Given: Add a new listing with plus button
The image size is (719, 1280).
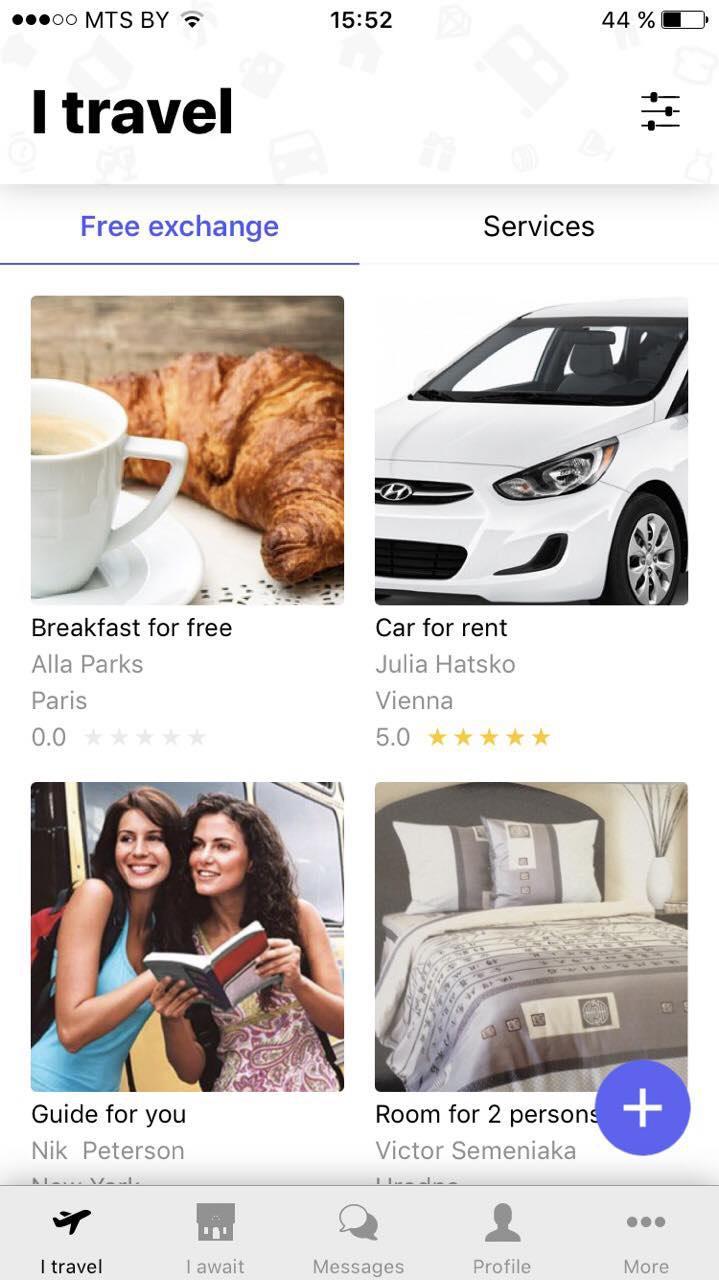Looking at the screenshot, I should coord(642,1108).
